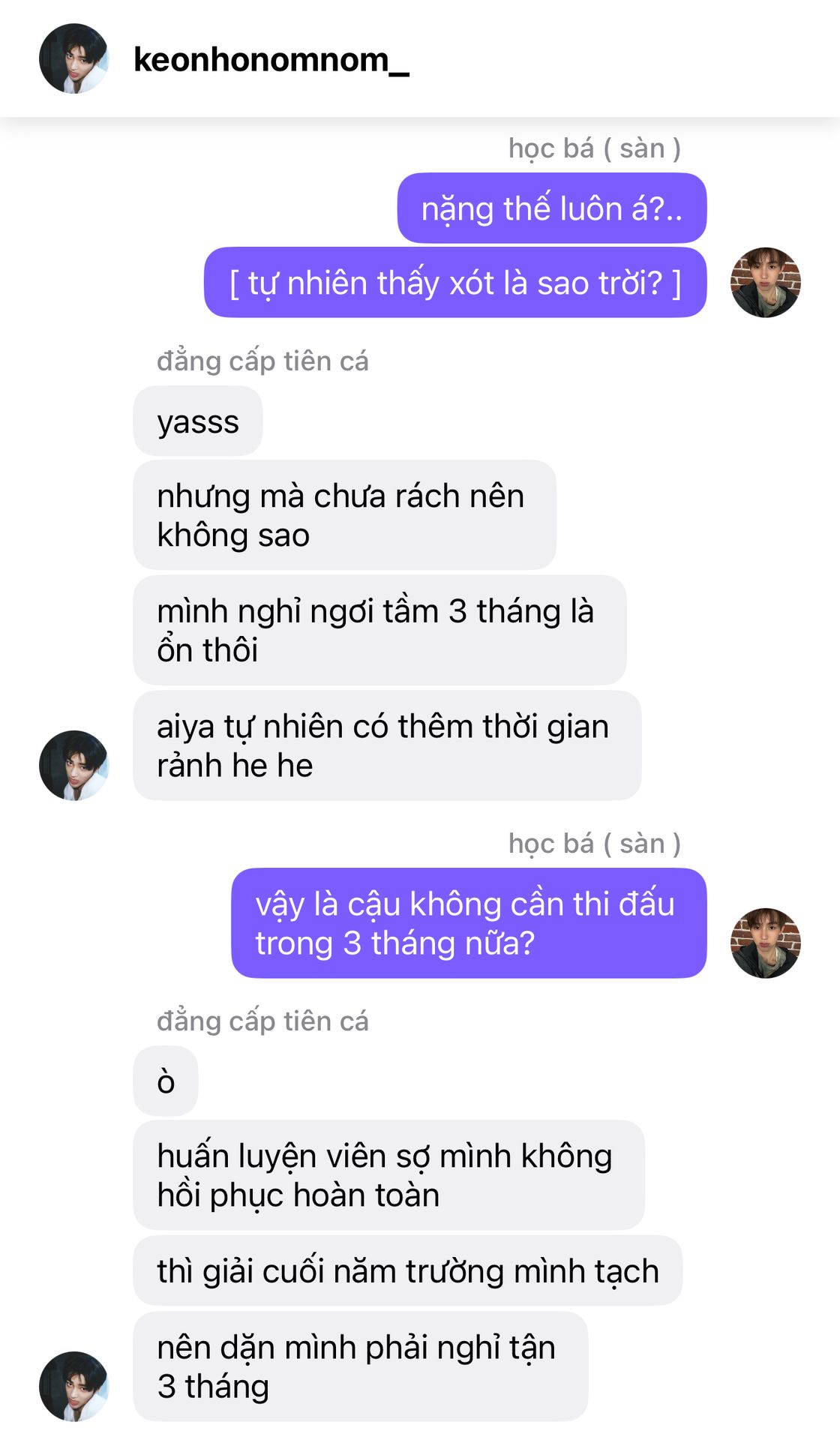View avatar beside "vậy là cậu không cần" message
840x1440 pixels.
765,943
